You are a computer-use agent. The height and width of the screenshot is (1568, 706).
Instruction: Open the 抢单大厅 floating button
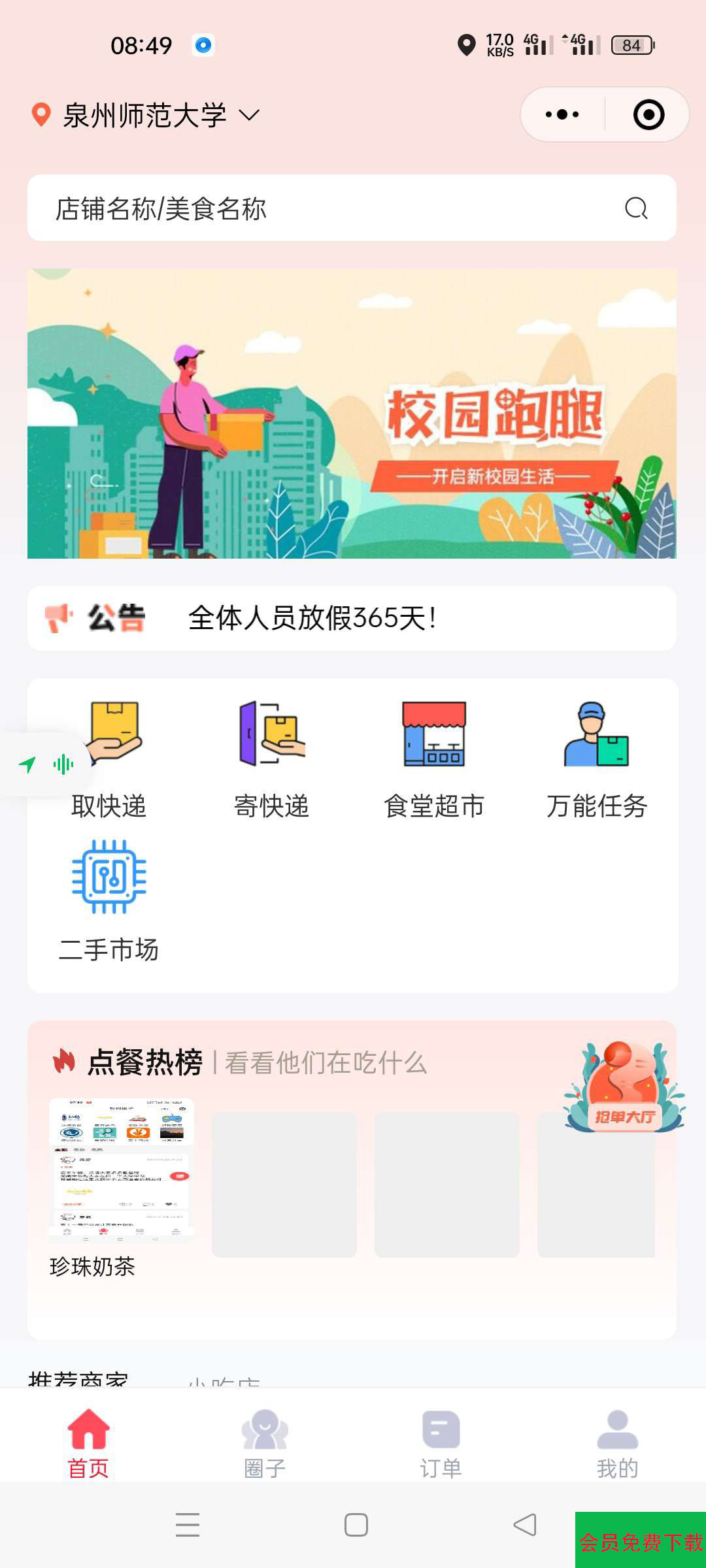pyautogui.click(x=624, y=1086)
